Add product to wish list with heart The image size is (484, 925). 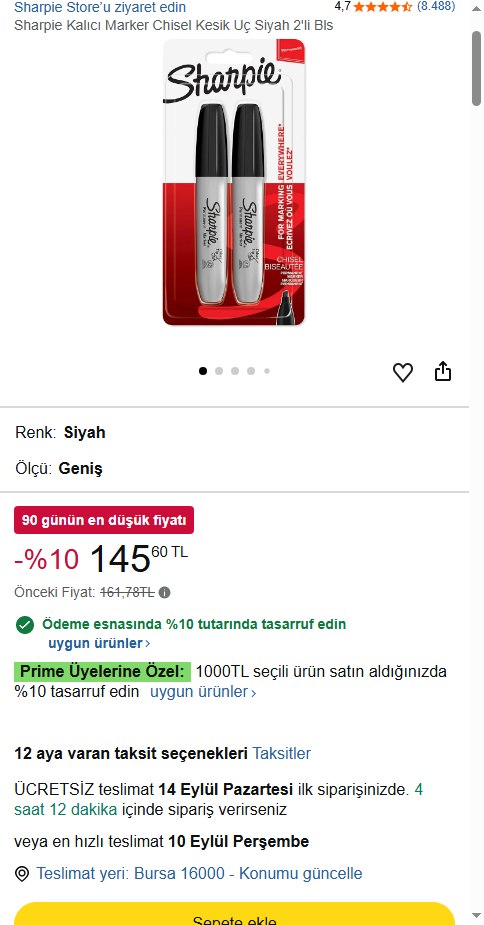(x=403, y=372)
